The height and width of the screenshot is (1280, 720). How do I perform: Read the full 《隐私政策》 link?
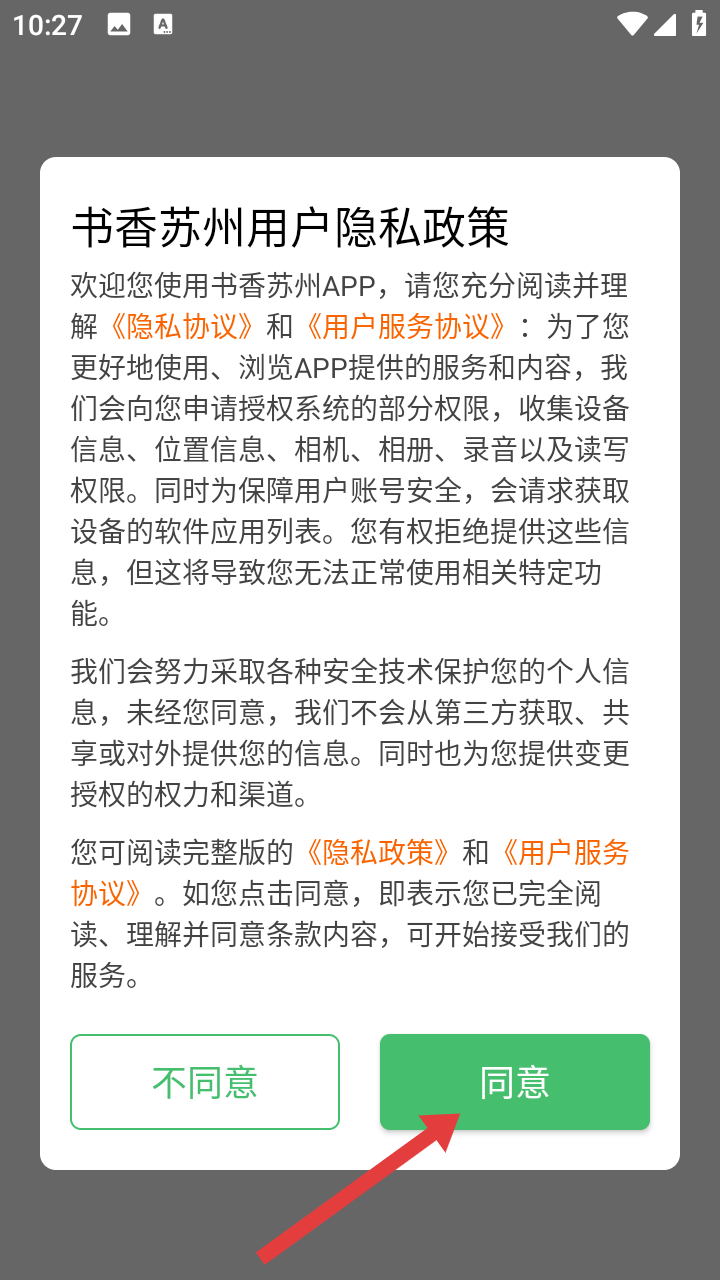(378, 852)
